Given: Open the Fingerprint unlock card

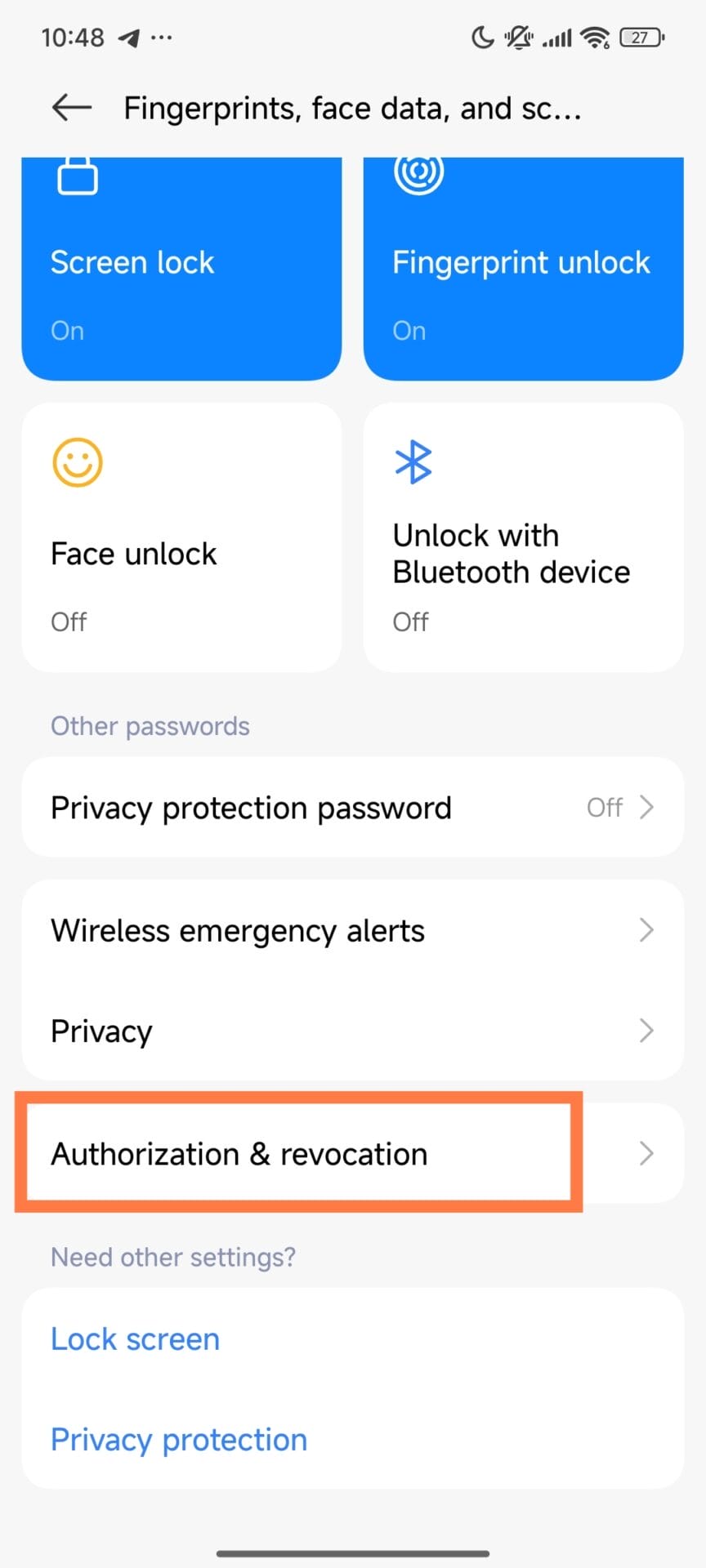Looking at the screenshot, I should [523, 269].
